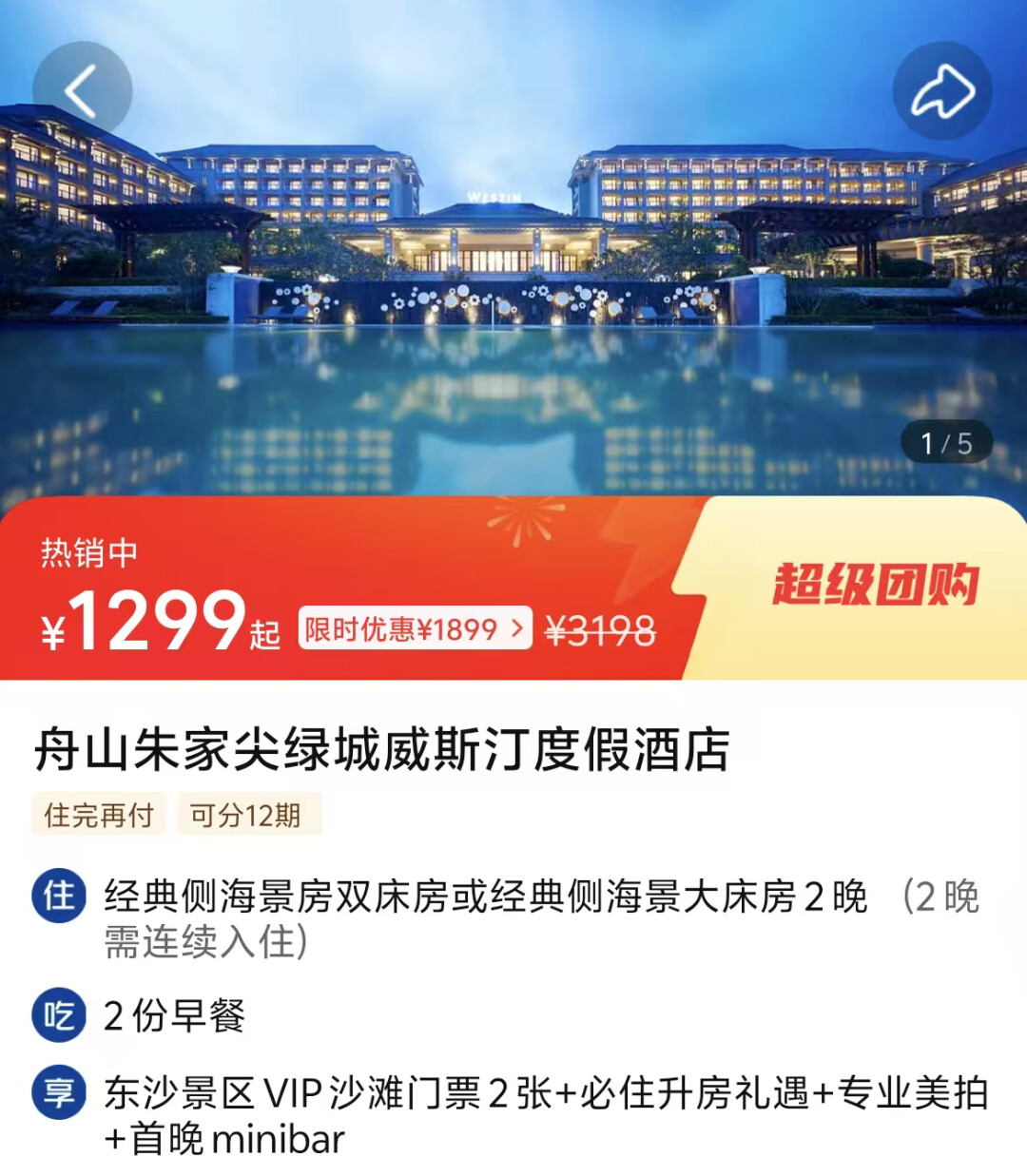Go back using the arrow icon
This screenshot has height=1176, width=1027.
(82, 91)
